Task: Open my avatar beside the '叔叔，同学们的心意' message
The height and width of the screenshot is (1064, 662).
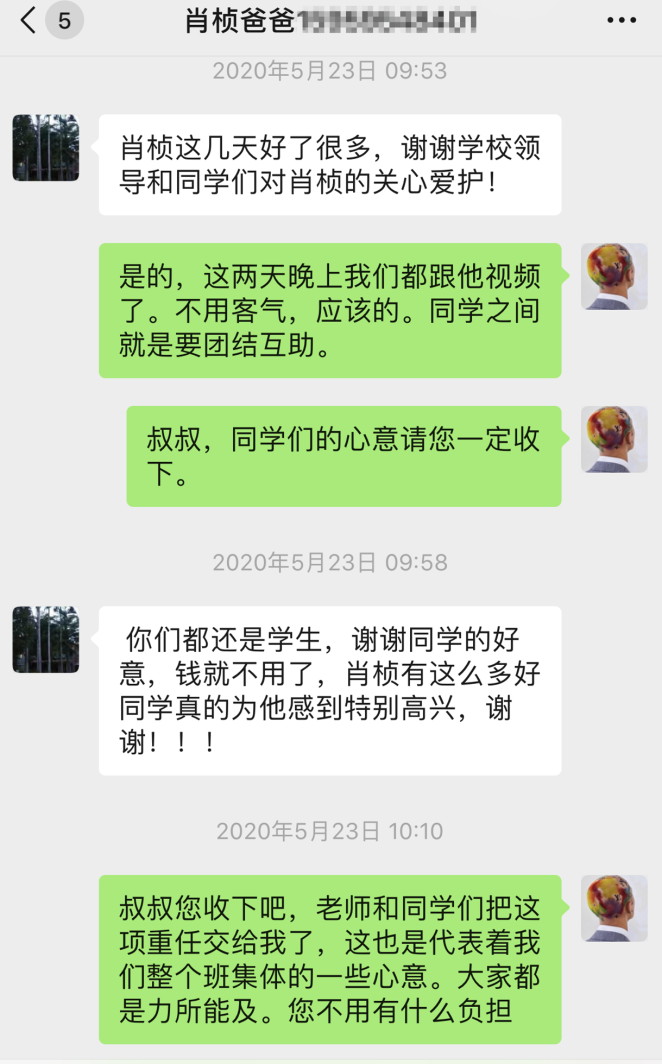Action: click(614, 439)
